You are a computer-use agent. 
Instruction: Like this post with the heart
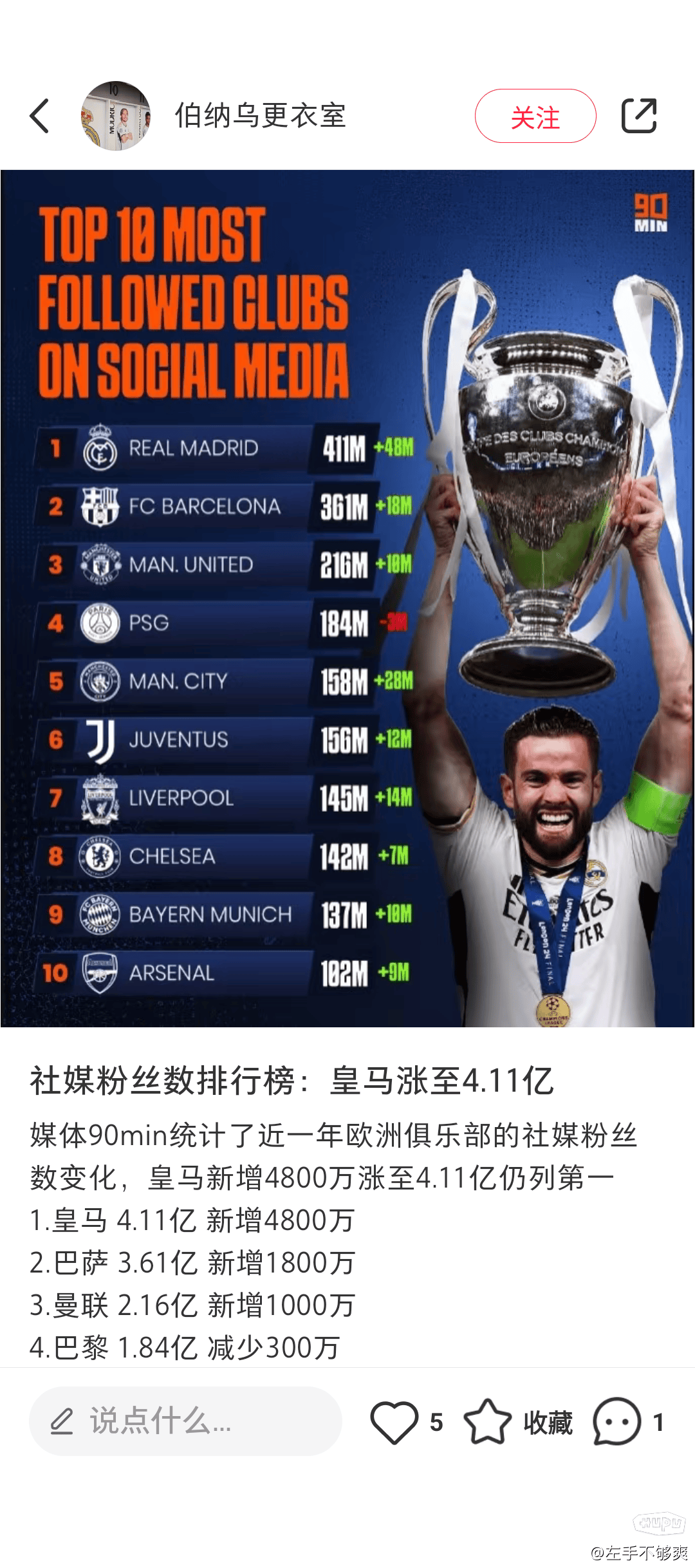coord(394,1421)
